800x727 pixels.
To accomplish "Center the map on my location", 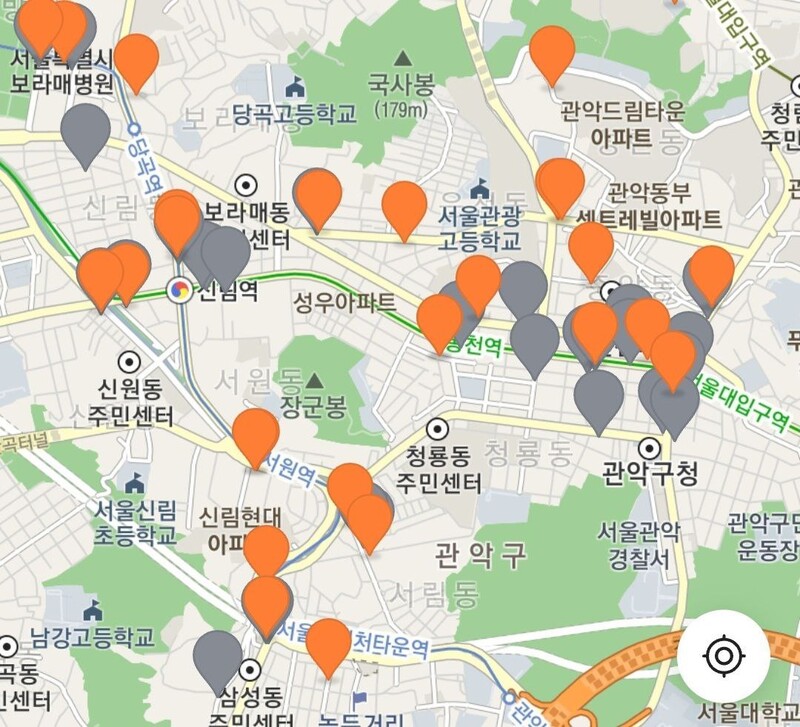I will (723, 657).
